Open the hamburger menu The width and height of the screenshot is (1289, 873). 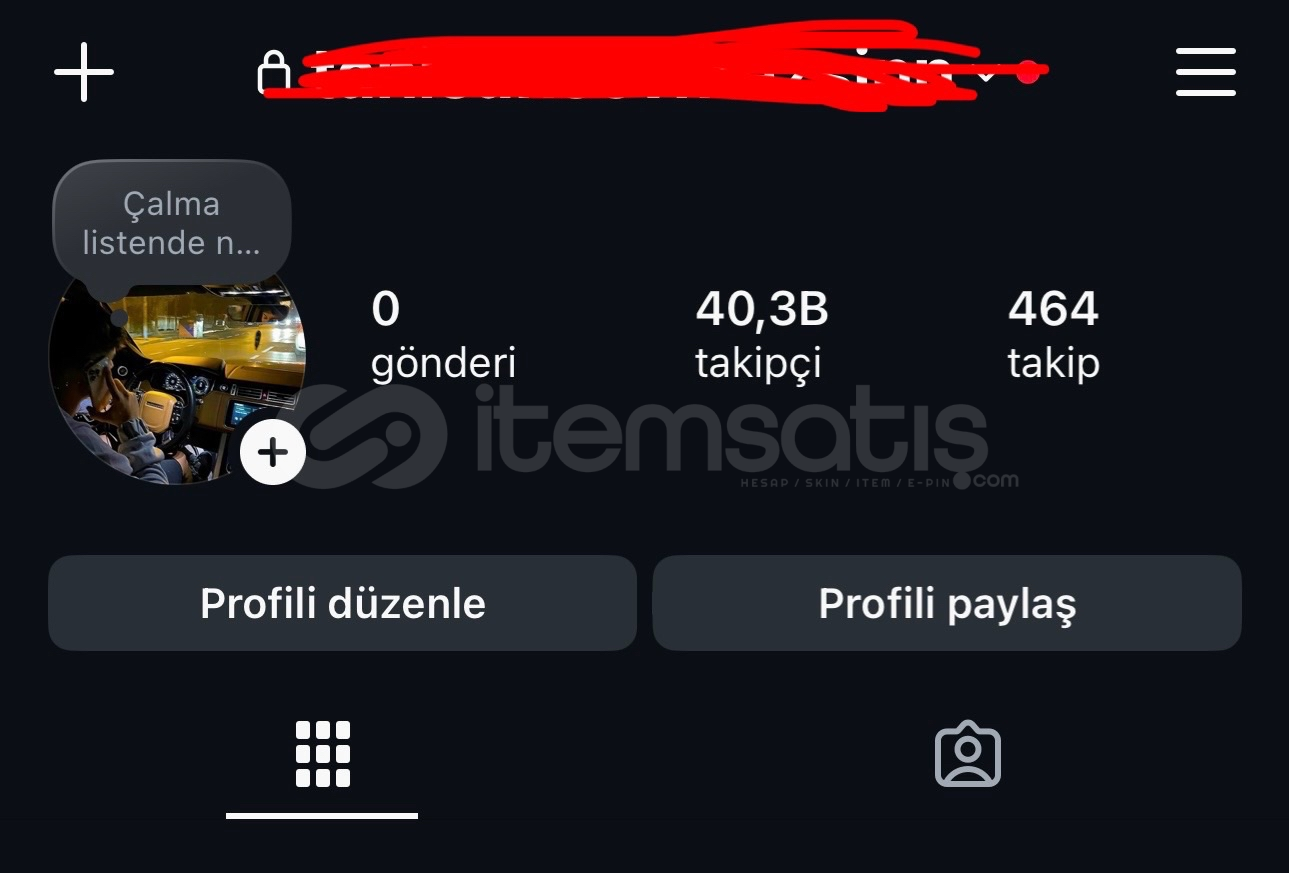(1205, 72)
